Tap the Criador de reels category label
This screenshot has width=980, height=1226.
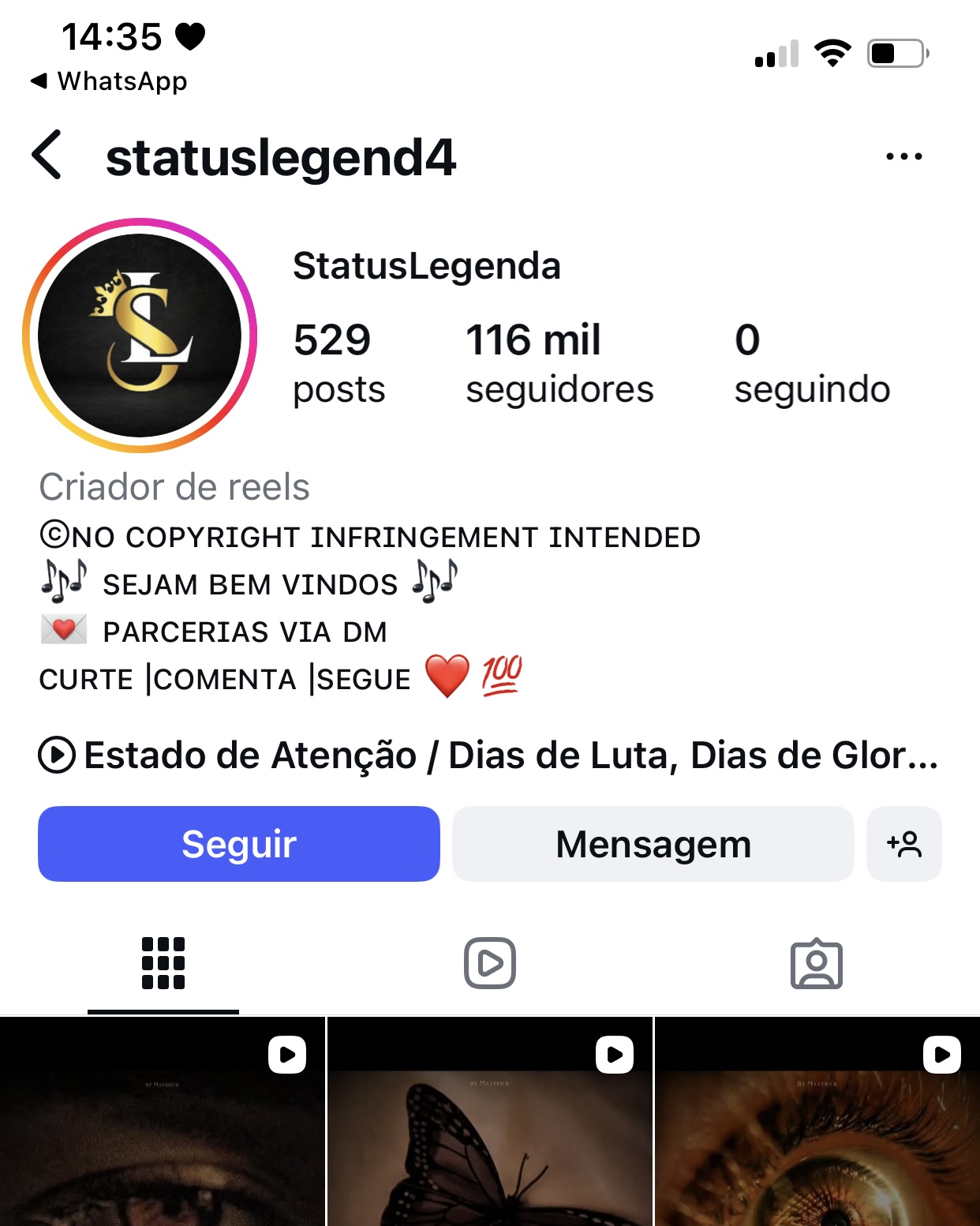175,488
